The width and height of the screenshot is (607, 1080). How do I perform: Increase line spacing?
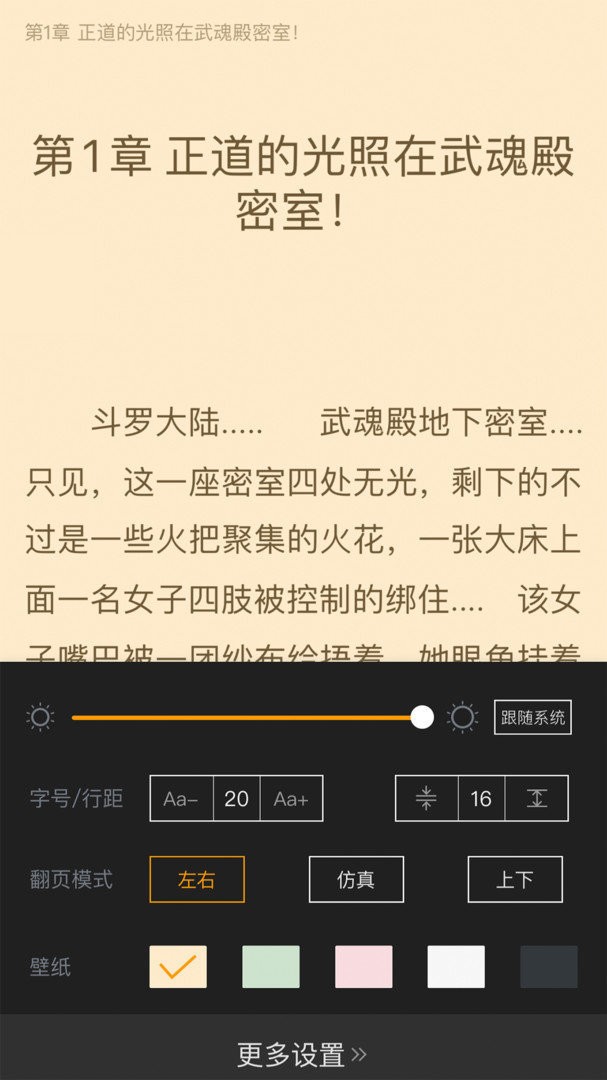coord(537,798)
